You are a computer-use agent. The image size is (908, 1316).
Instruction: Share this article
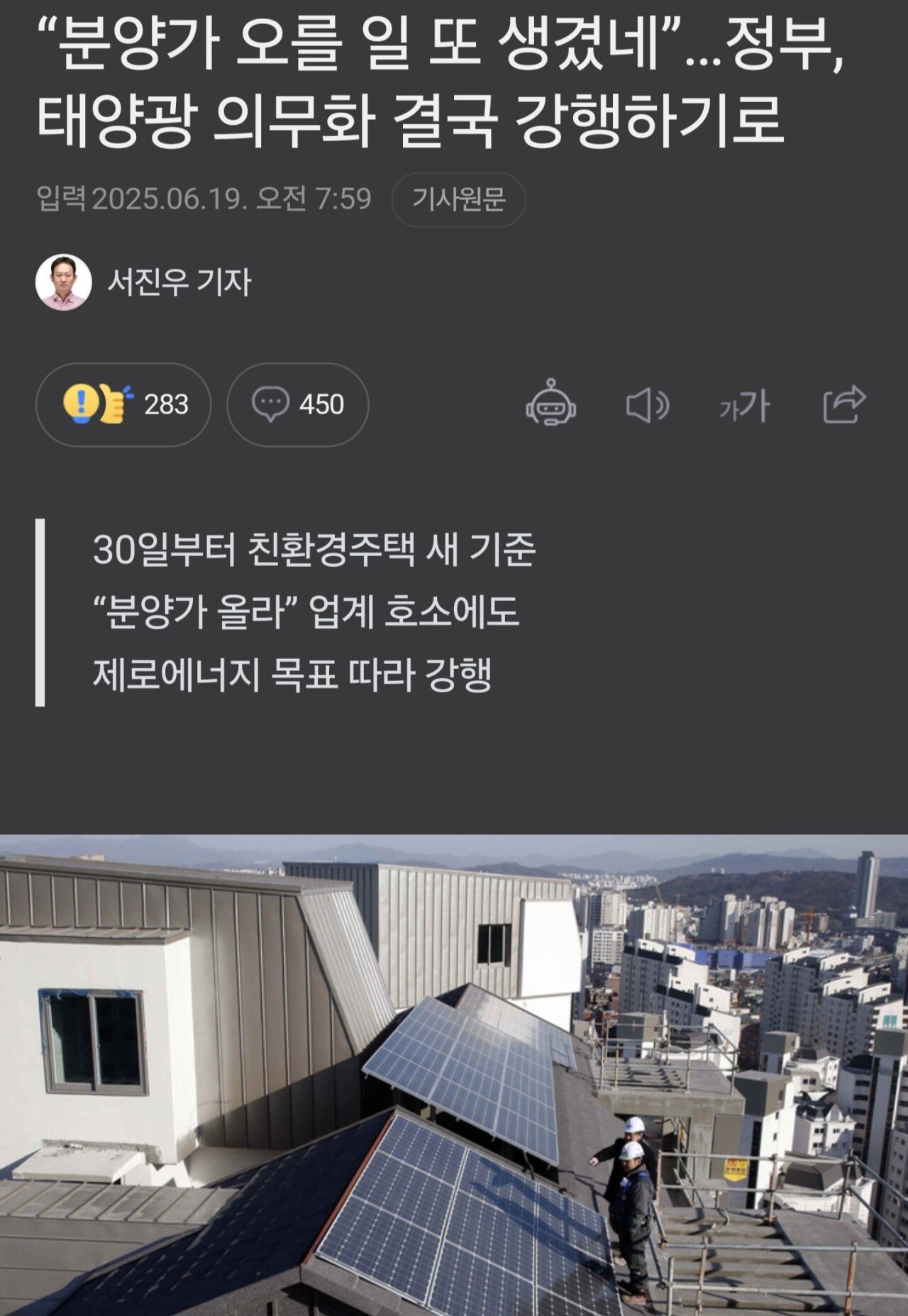[x=843, y=404]
